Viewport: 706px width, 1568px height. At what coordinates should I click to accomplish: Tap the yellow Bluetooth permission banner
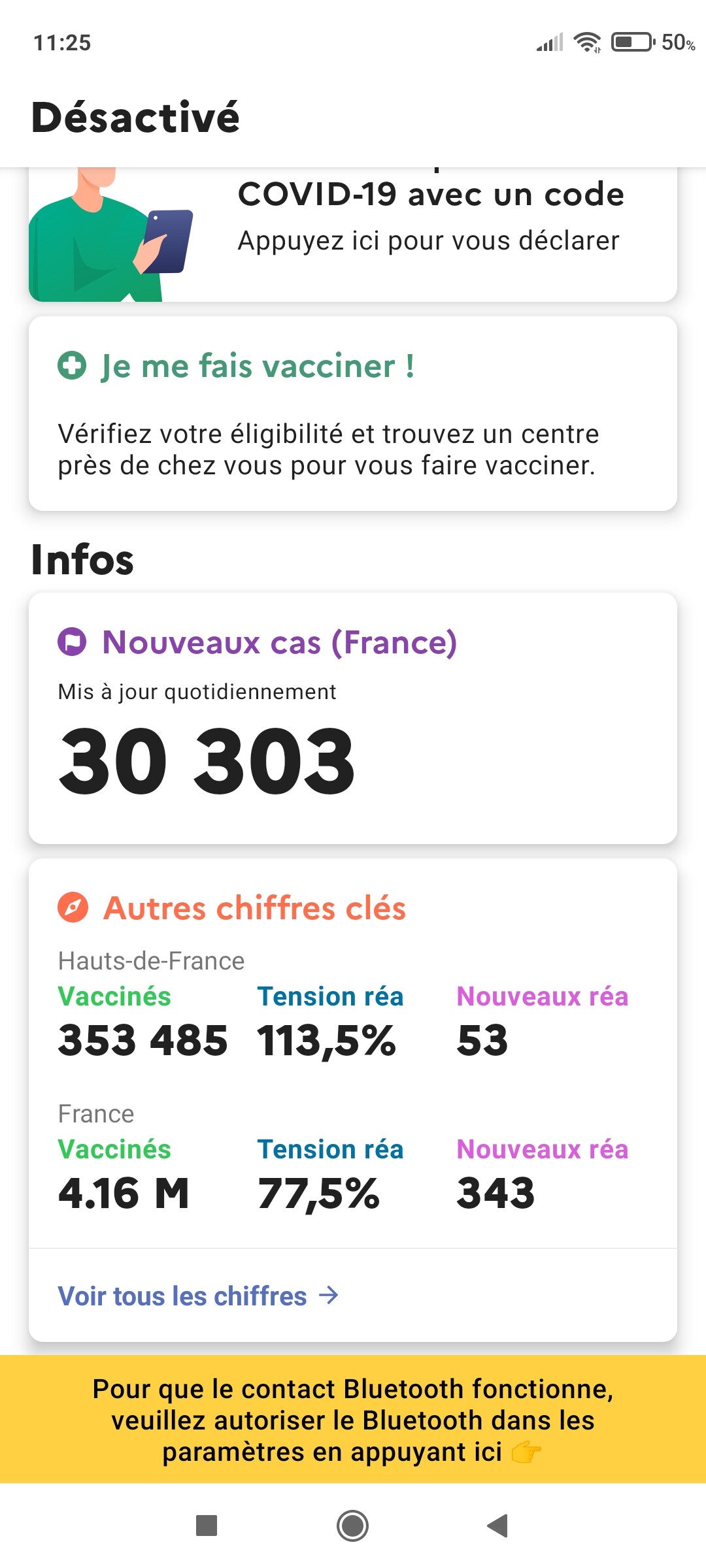[x=353, y=1419]
